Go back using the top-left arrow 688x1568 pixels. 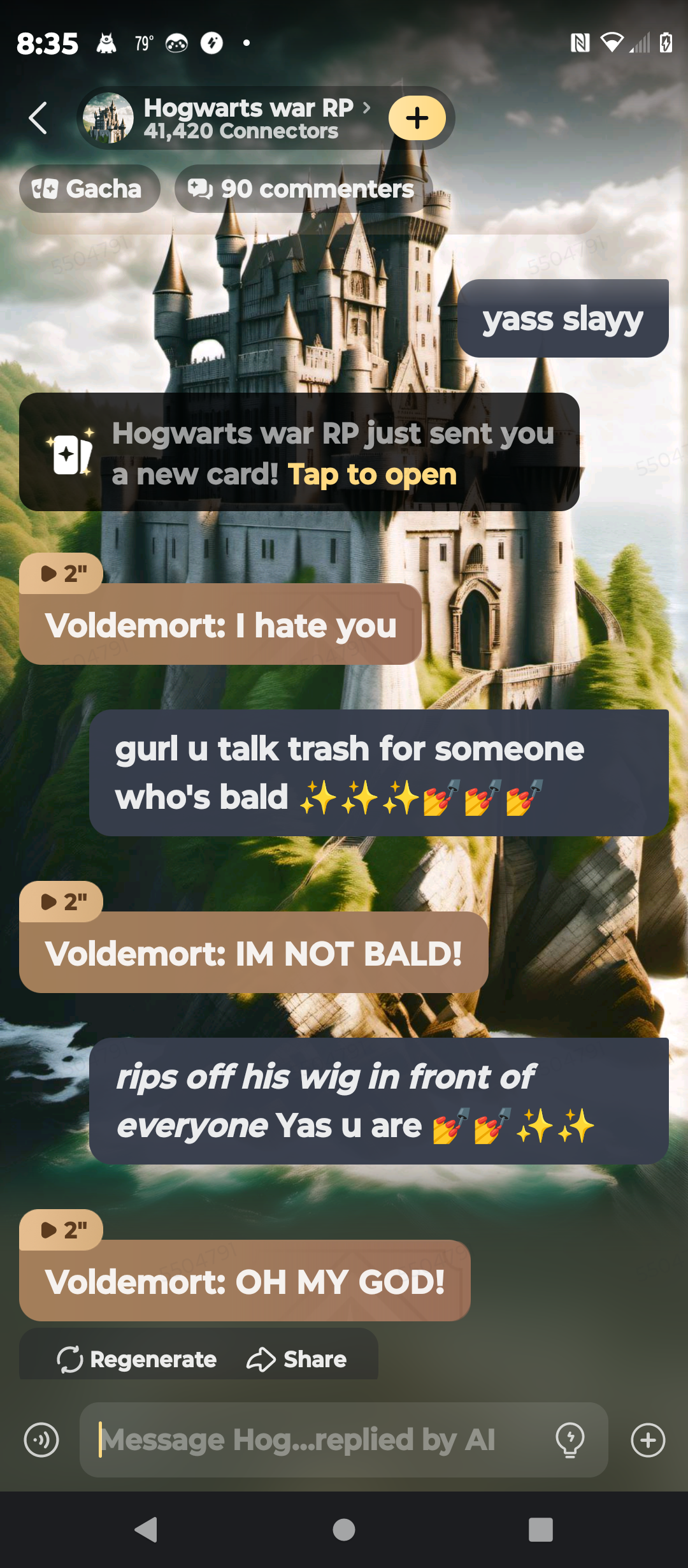38,119
